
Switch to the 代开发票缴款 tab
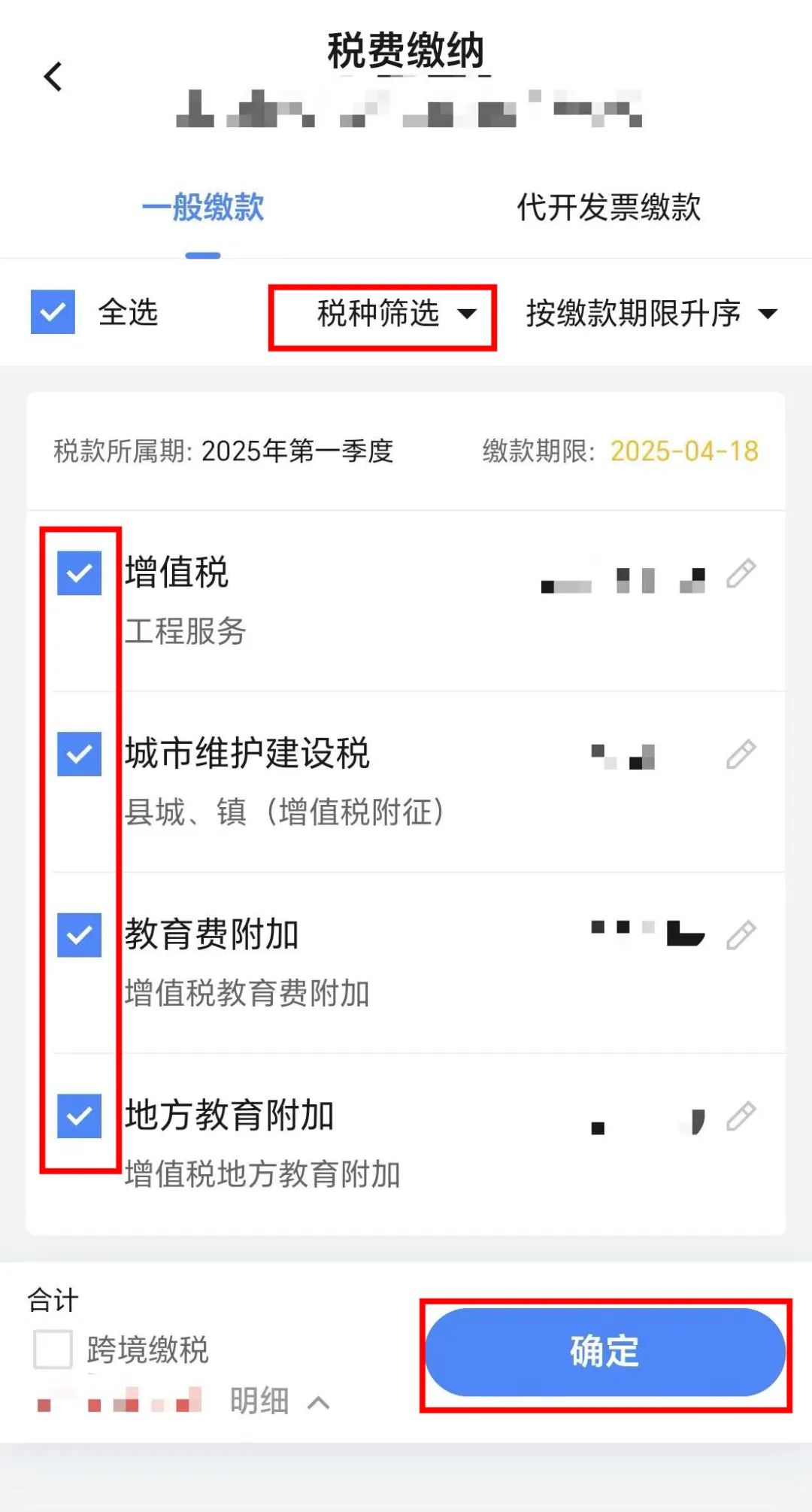(x=608, y=208)
